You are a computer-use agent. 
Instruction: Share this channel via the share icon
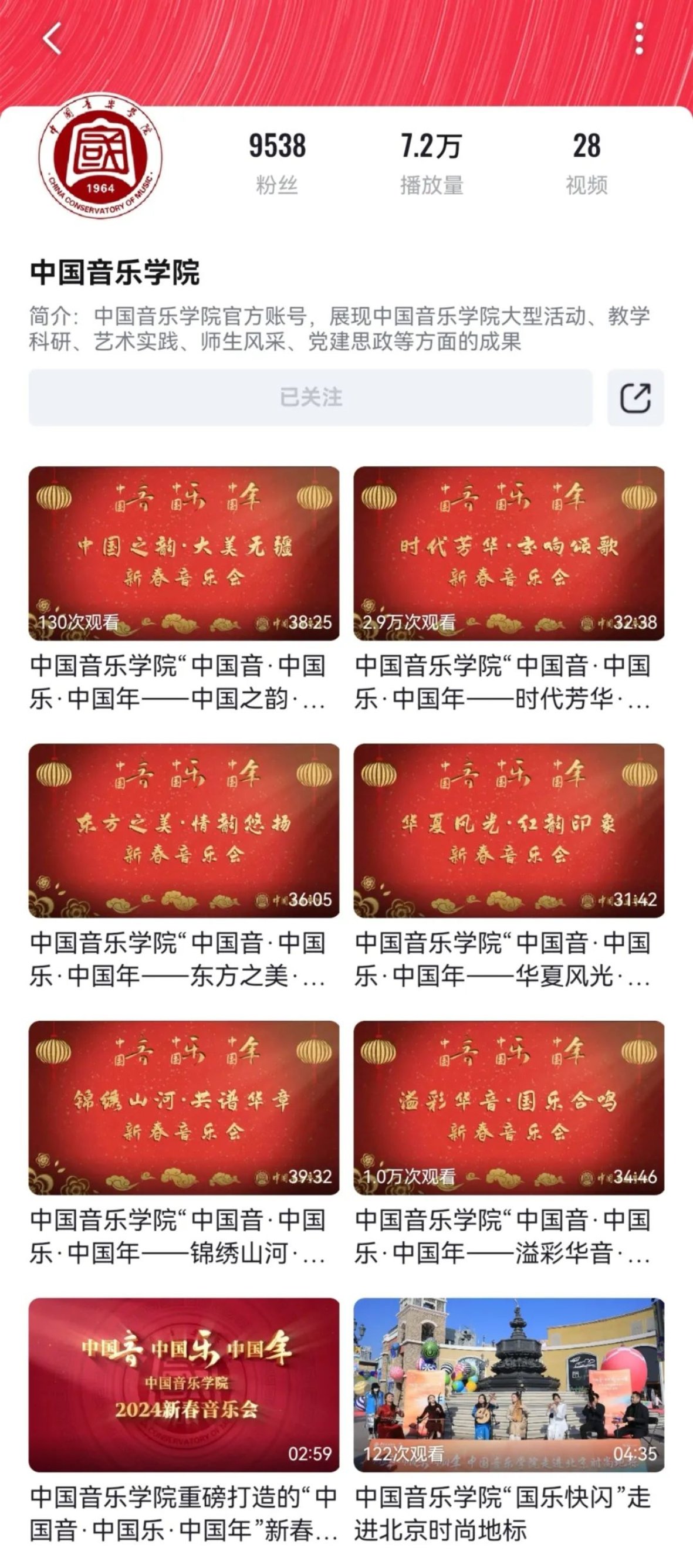[x=635, y=398]
